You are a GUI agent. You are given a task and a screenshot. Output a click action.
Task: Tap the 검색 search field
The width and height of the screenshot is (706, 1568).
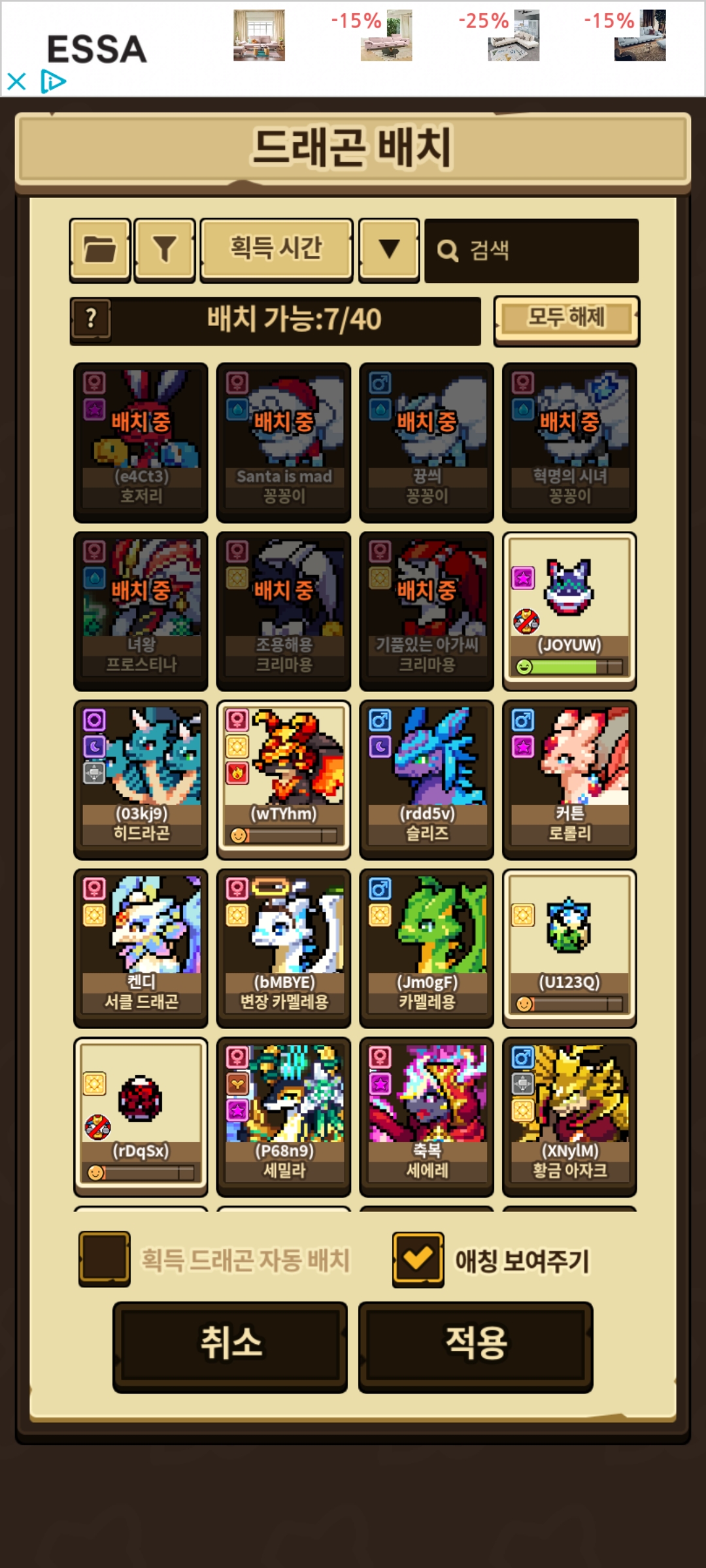pos(531,250)
